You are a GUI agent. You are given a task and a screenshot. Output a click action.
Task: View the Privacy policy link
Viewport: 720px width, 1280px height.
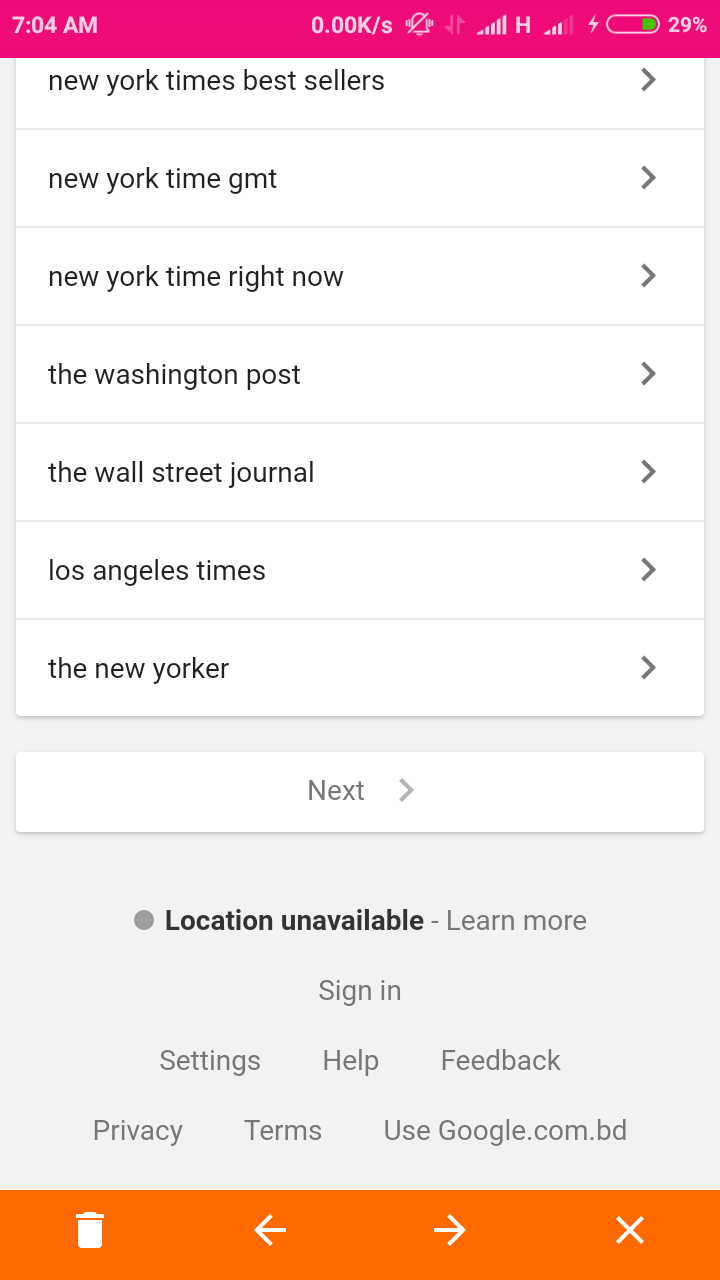pos(138,1130)
